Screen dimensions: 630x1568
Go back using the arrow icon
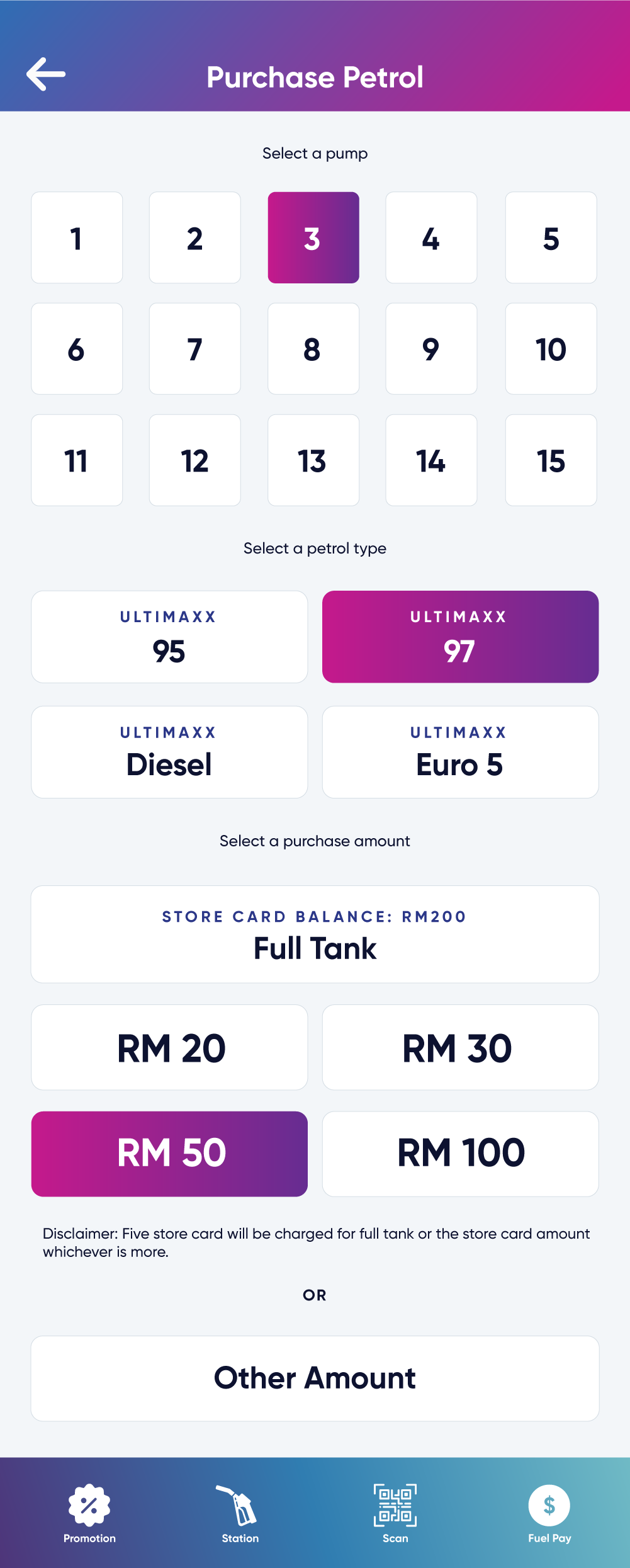pos(46,74)
